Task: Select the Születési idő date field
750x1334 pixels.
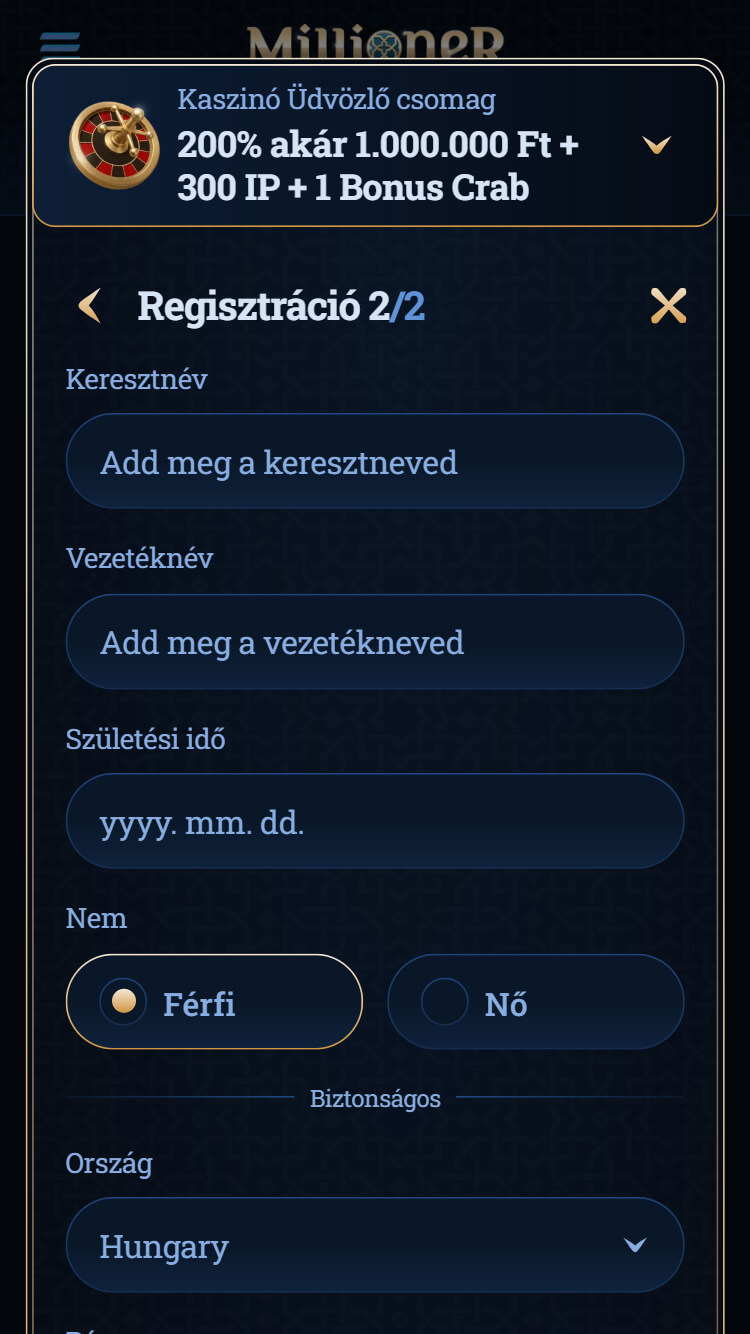Action: click(375, 822)
